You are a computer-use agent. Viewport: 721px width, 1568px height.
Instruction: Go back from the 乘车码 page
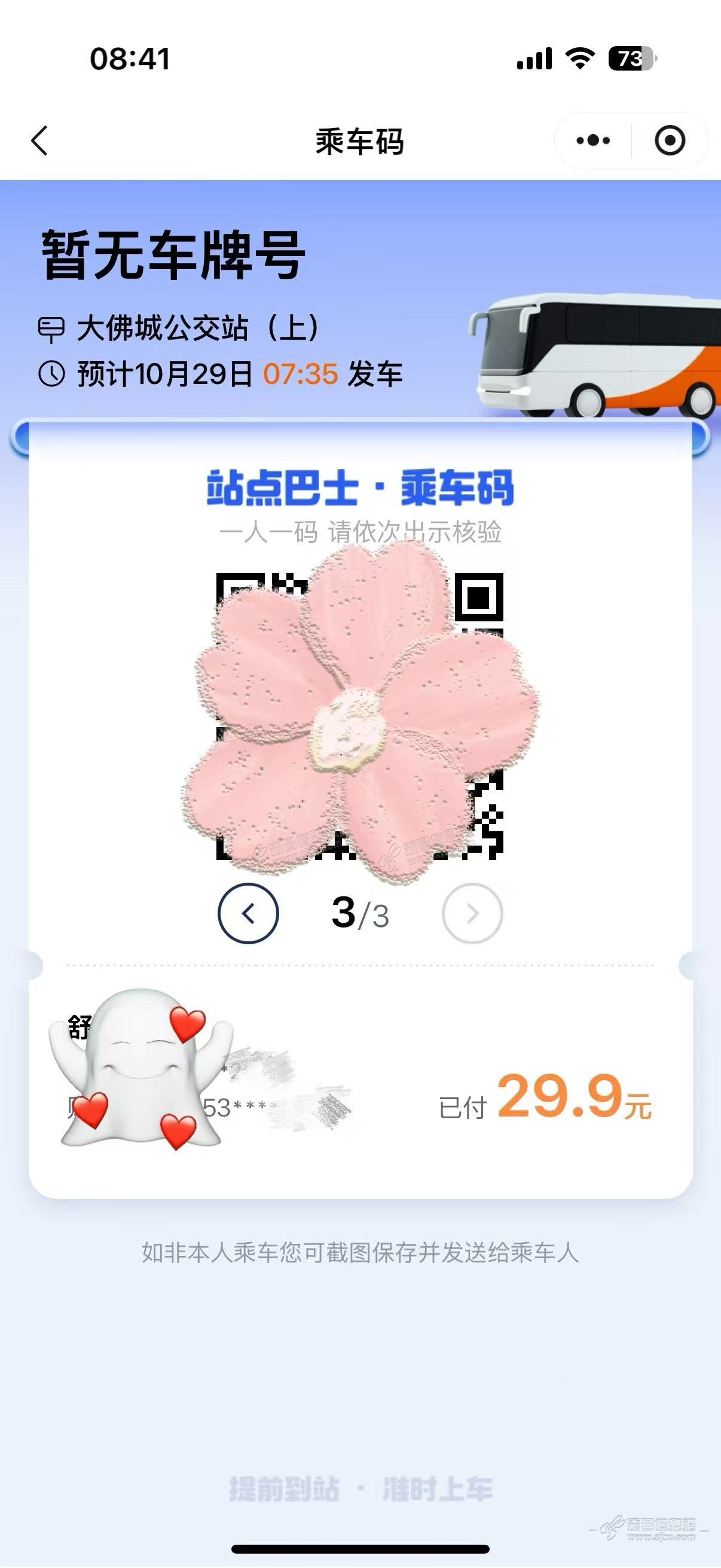coord(39,141)
